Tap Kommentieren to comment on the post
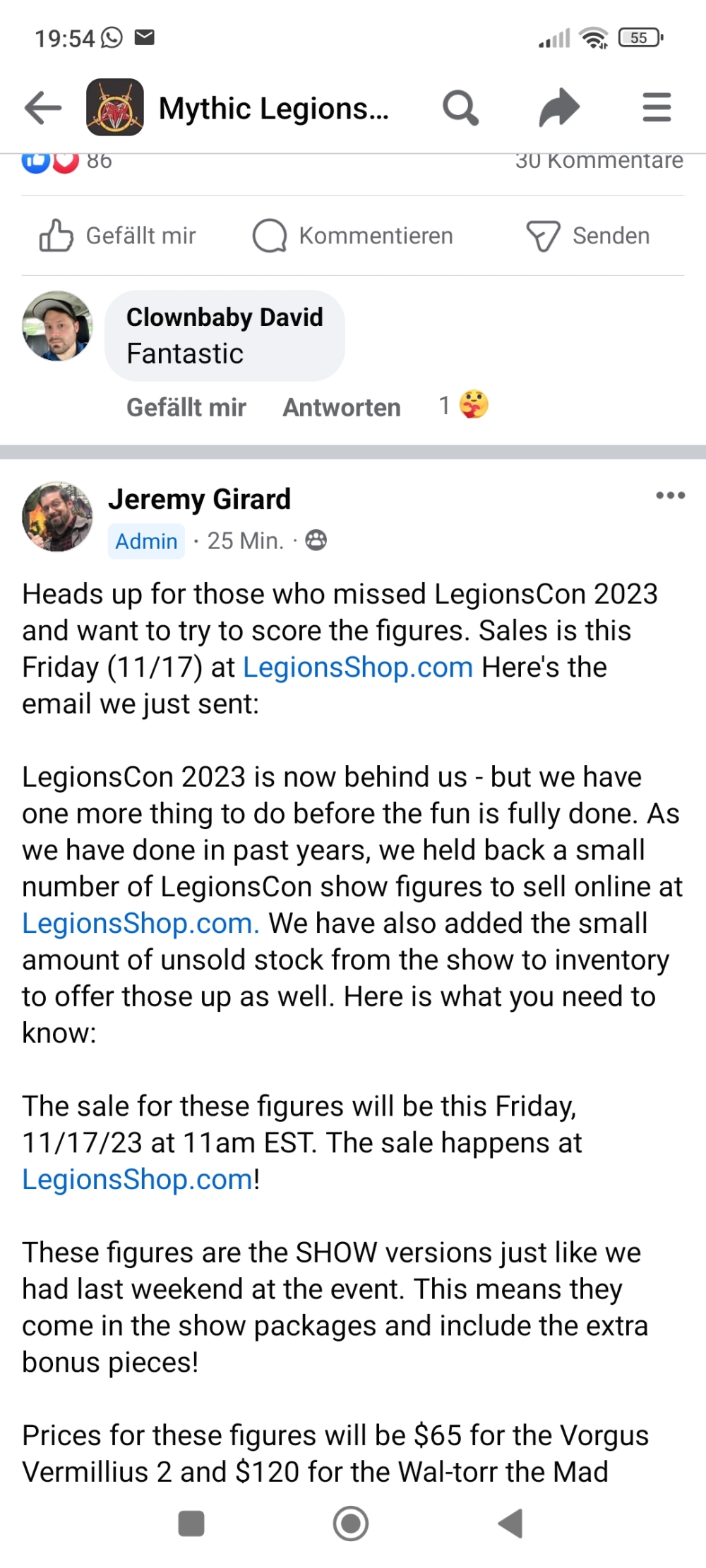The image size is (706, 1568). 352,236
